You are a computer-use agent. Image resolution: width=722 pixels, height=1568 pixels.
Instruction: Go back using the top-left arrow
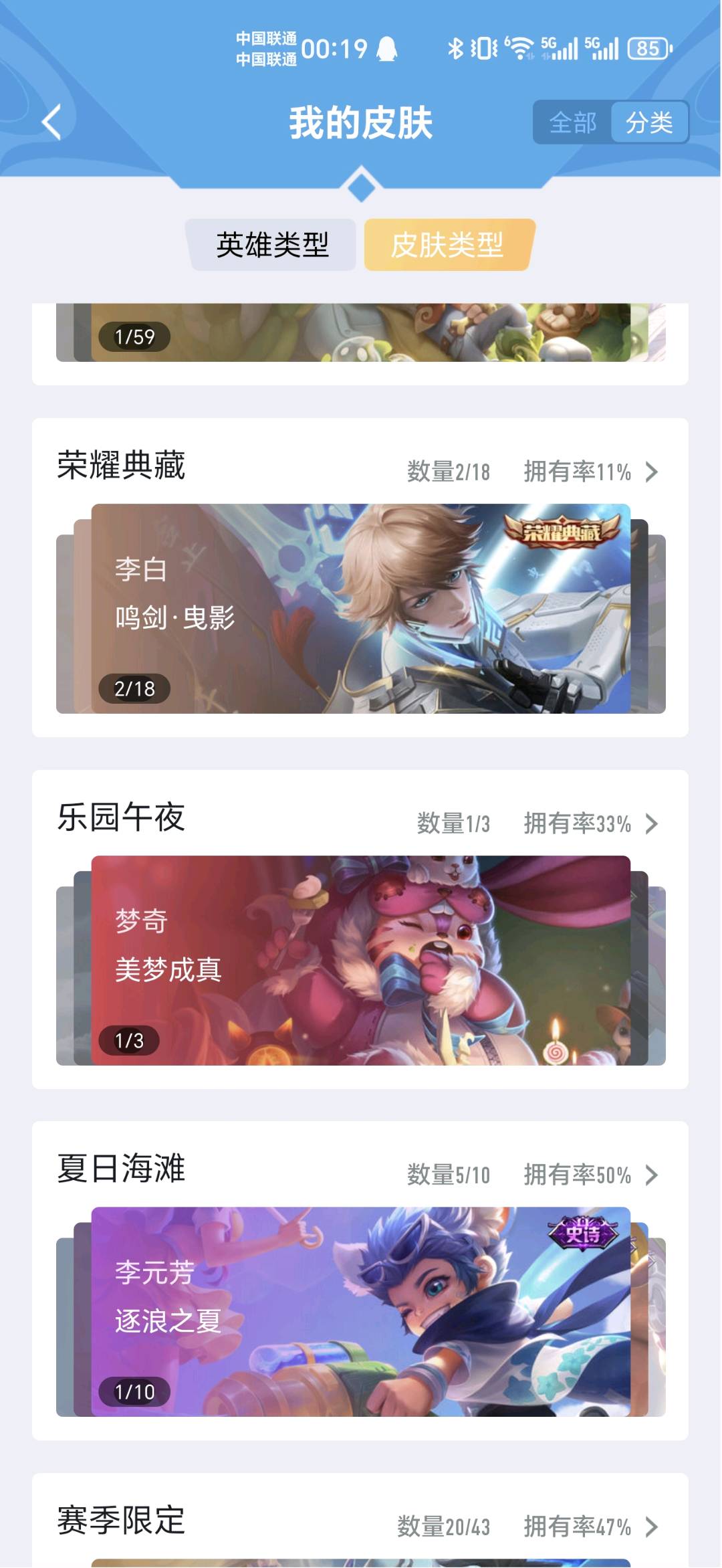point(51,122)
